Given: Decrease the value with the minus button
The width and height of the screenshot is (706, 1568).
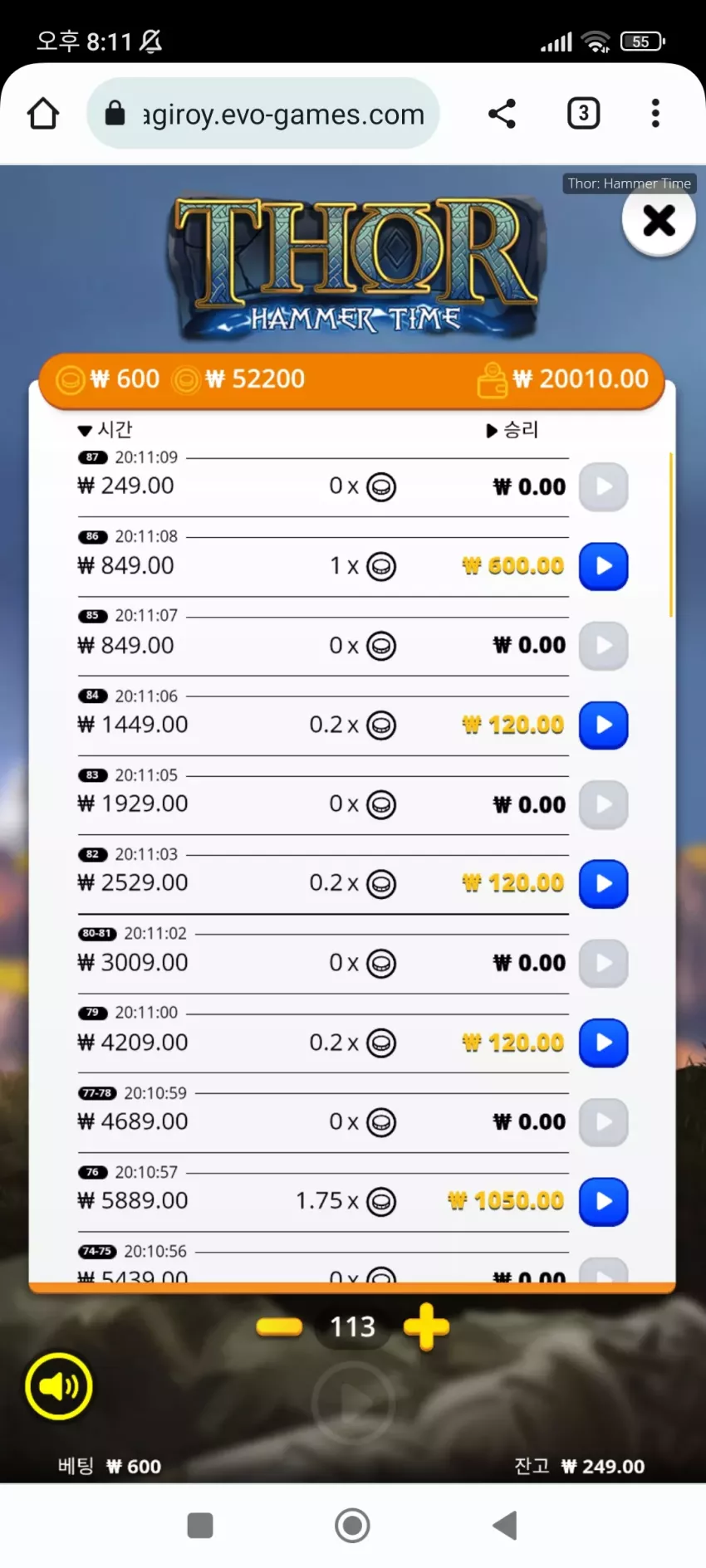Looking at the screenshot, I should coord(279,1326).
